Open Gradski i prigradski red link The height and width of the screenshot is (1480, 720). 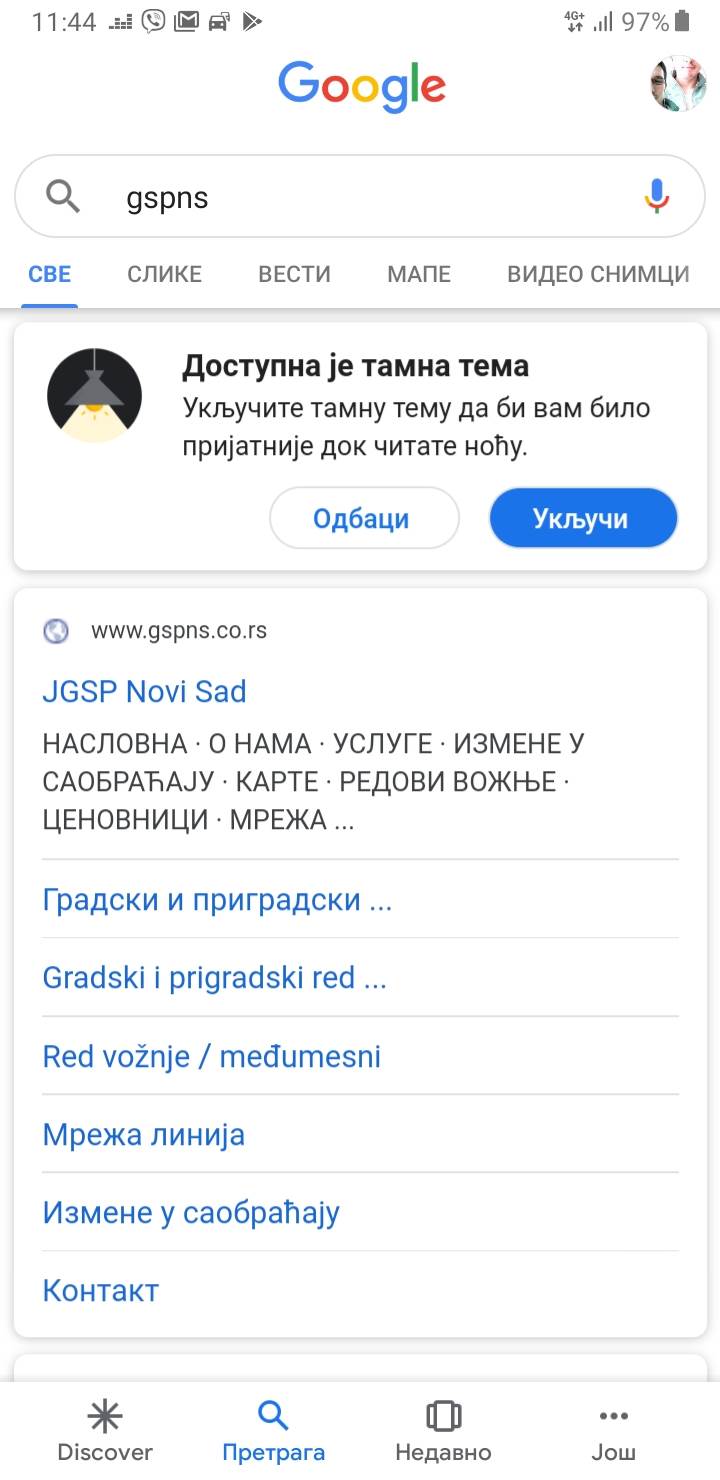pos(214,977)
